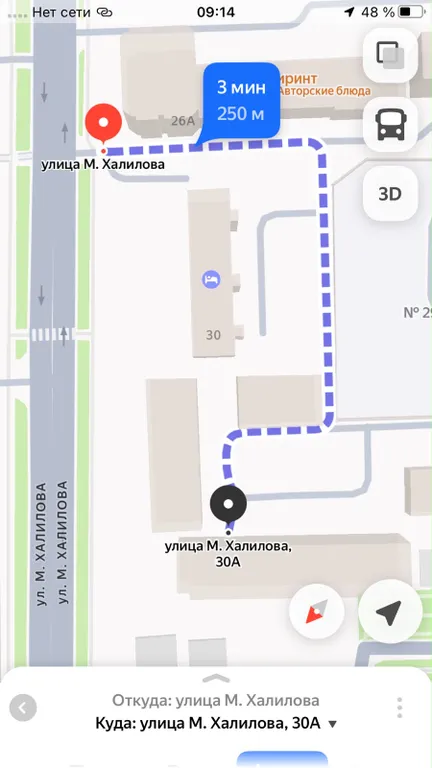
Task: Tap the 3 мин 250 м route bubble
Action: click(241, 101)
